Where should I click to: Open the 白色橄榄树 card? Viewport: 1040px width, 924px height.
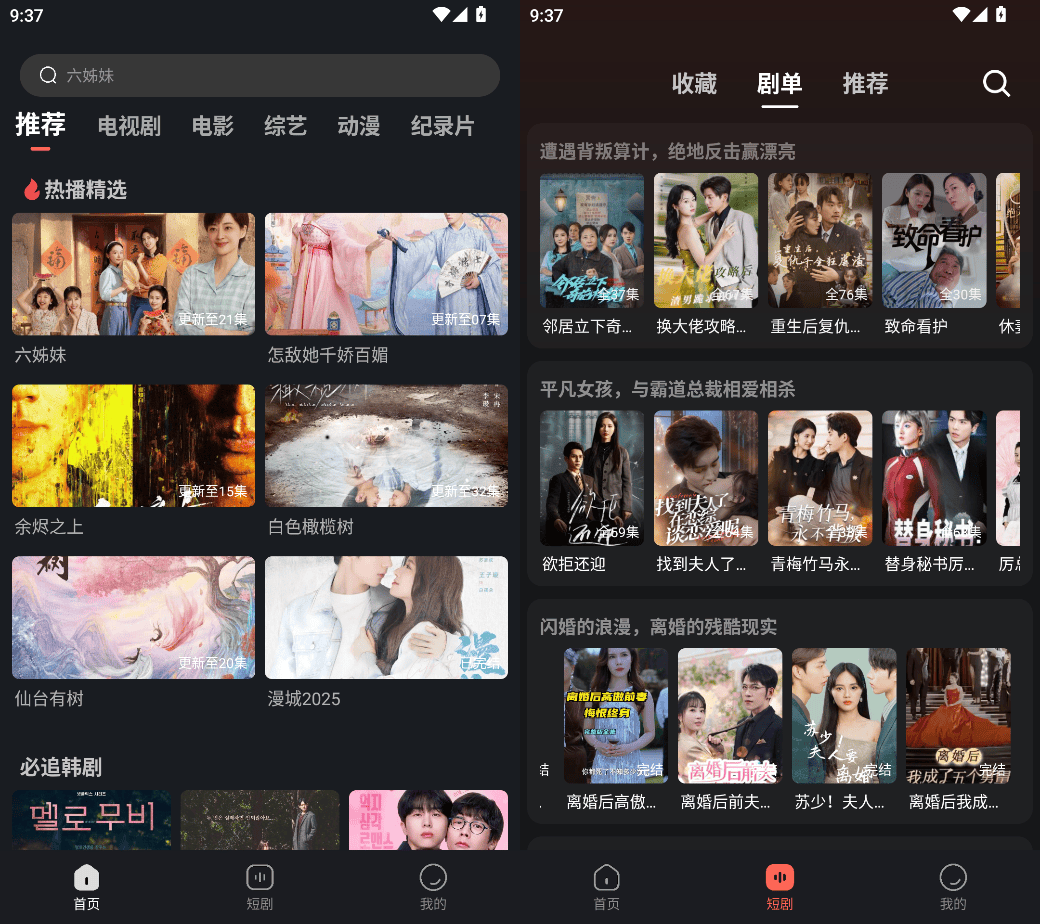pyautogui.click(x=386, y=446)
